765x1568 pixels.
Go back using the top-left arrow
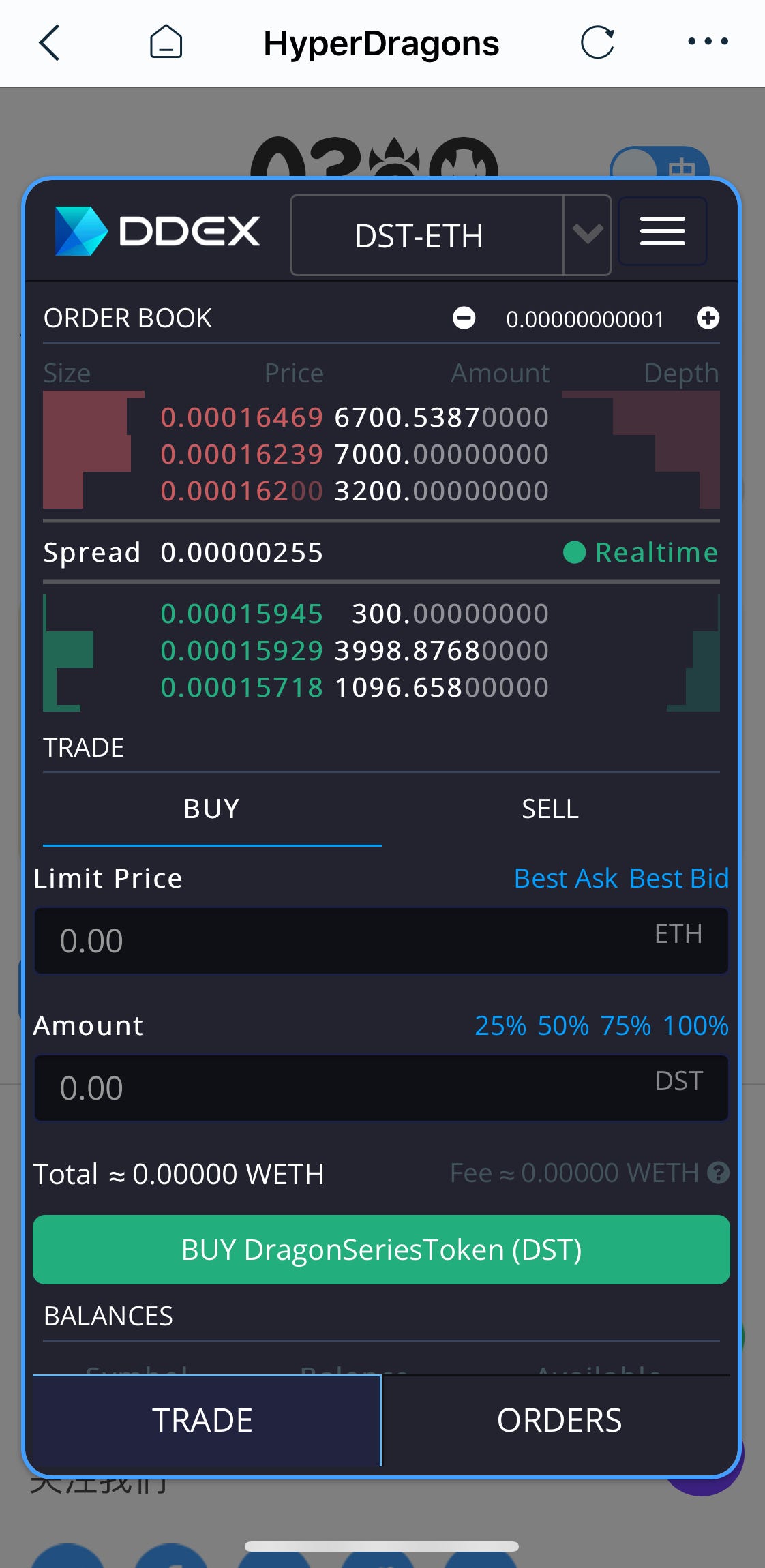(x=50, y=43)
